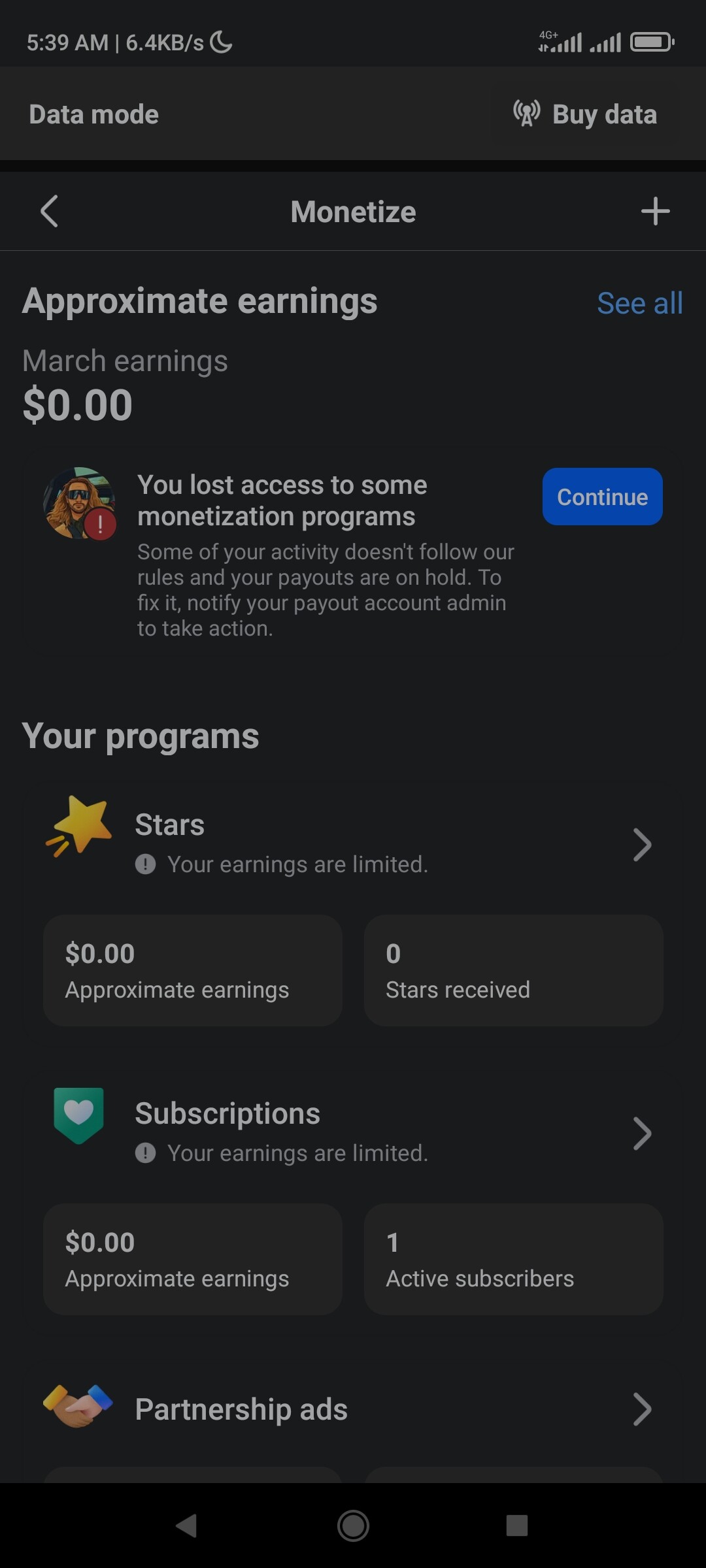
Task: Tap Continue on the lost access notice
Action: tap(602, 497)
